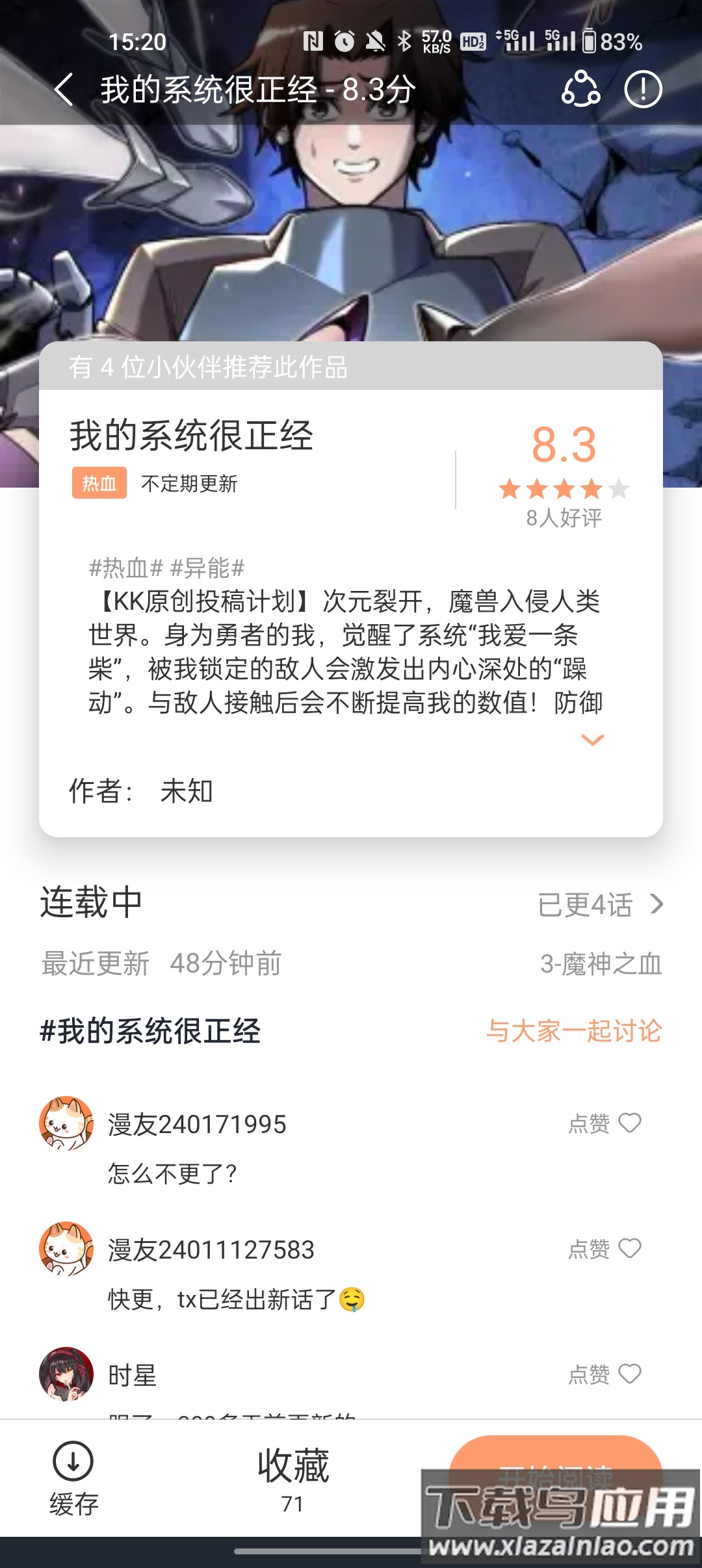The width and height of the screenshot is (702, 1568).
Task: Tap the Bluetooth icon in the status bar
Action: coord(404,40)
